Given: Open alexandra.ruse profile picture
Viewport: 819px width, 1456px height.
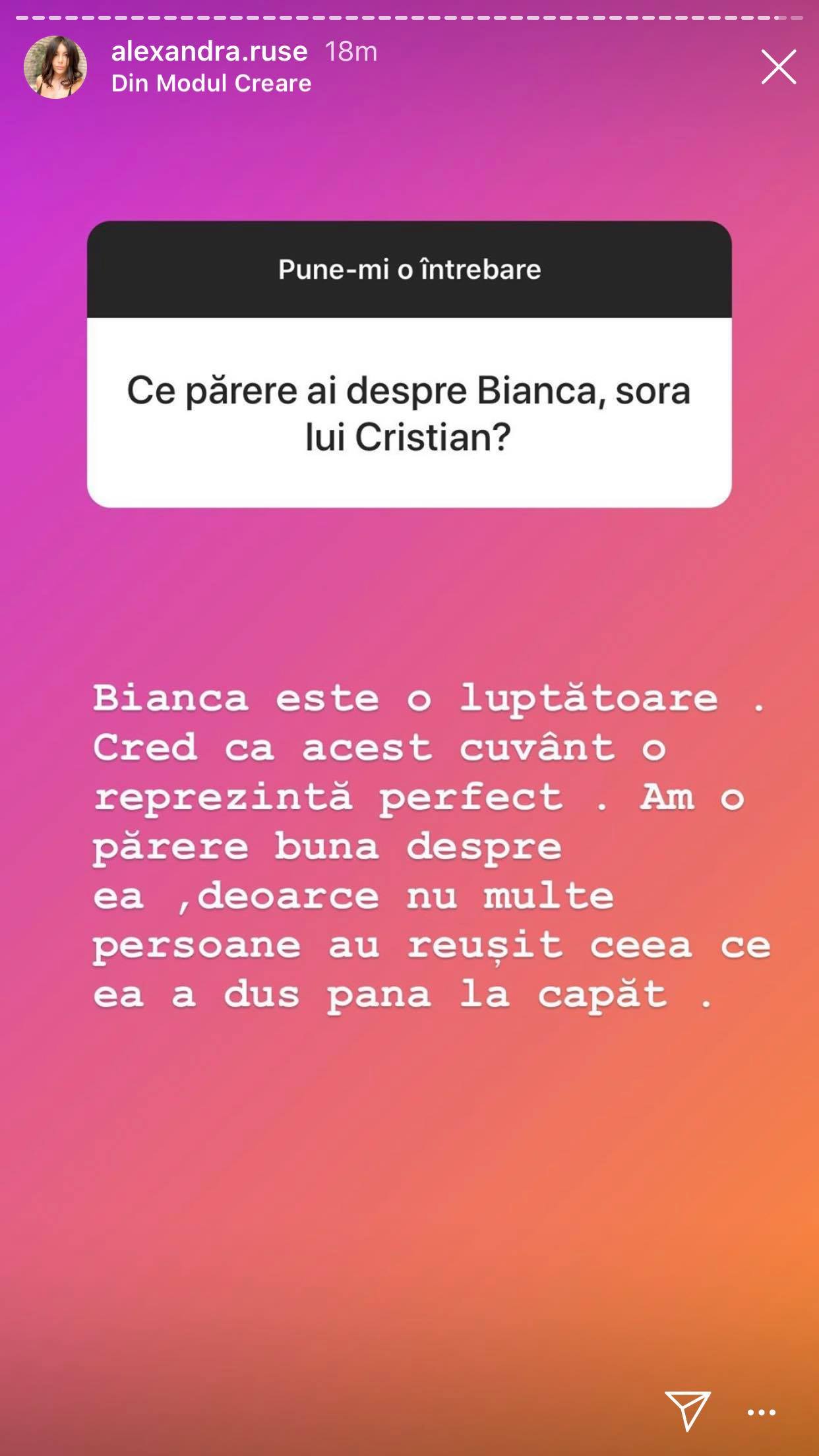Looking at the screenshot, I should 55,67.
